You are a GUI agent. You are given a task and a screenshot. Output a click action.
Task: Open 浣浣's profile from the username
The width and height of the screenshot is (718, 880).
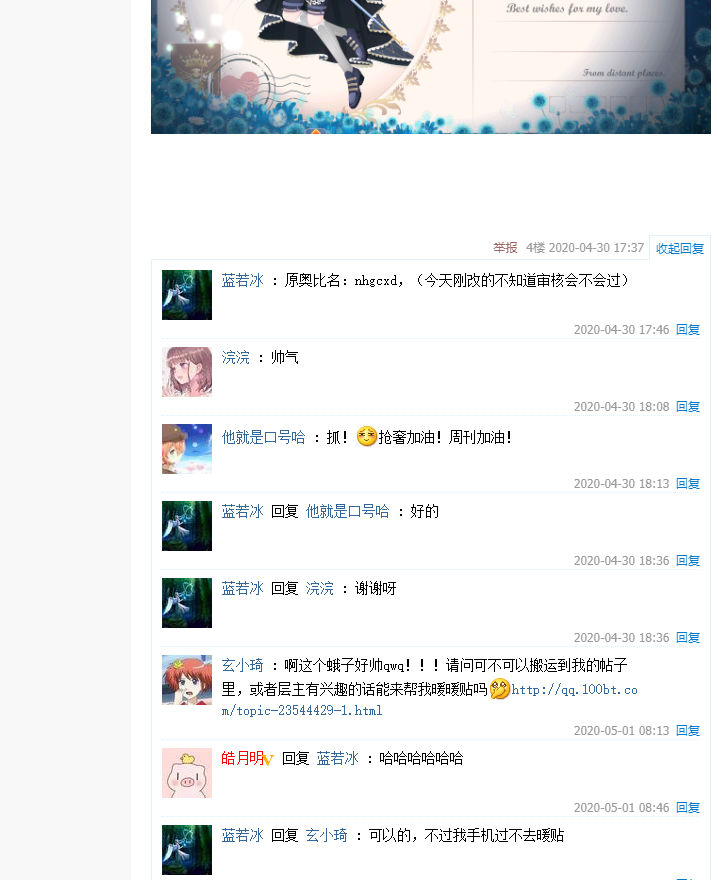pos(236,358)
